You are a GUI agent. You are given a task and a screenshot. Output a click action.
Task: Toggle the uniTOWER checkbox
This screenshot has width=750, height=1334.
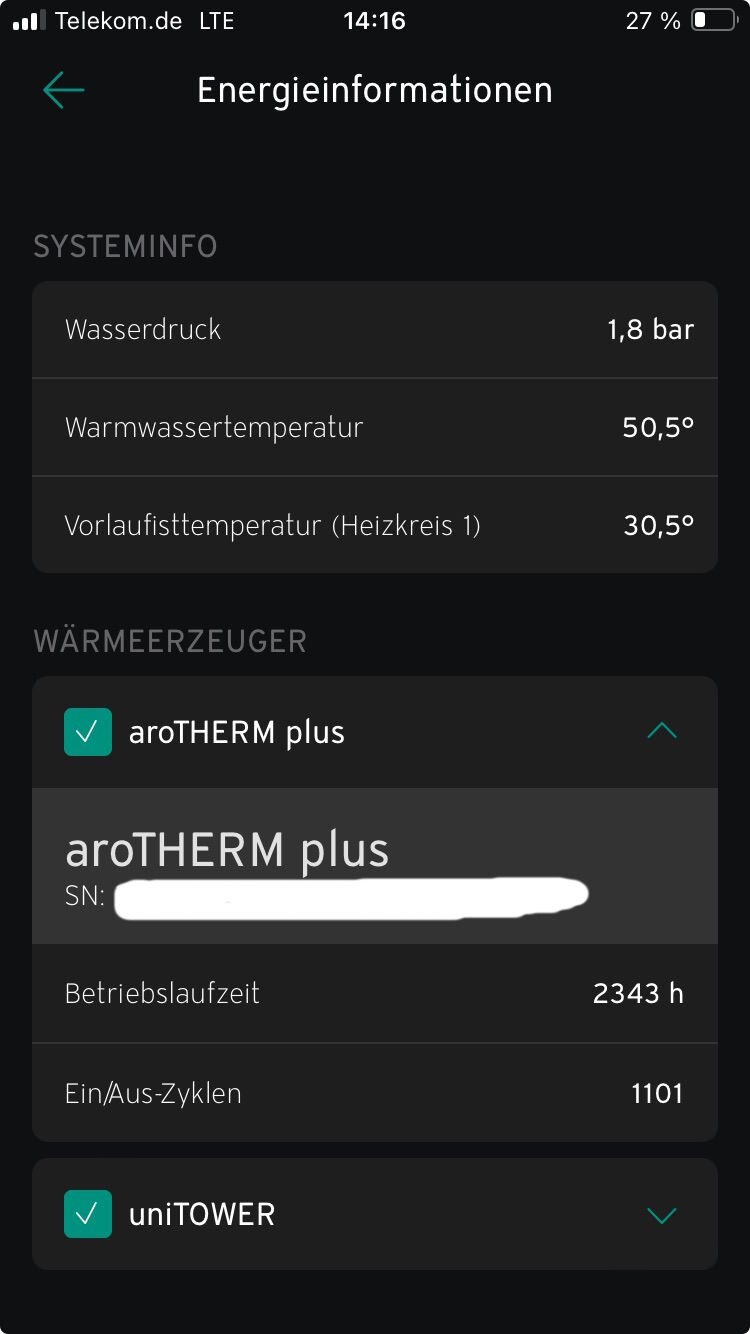coord(88,1214)
